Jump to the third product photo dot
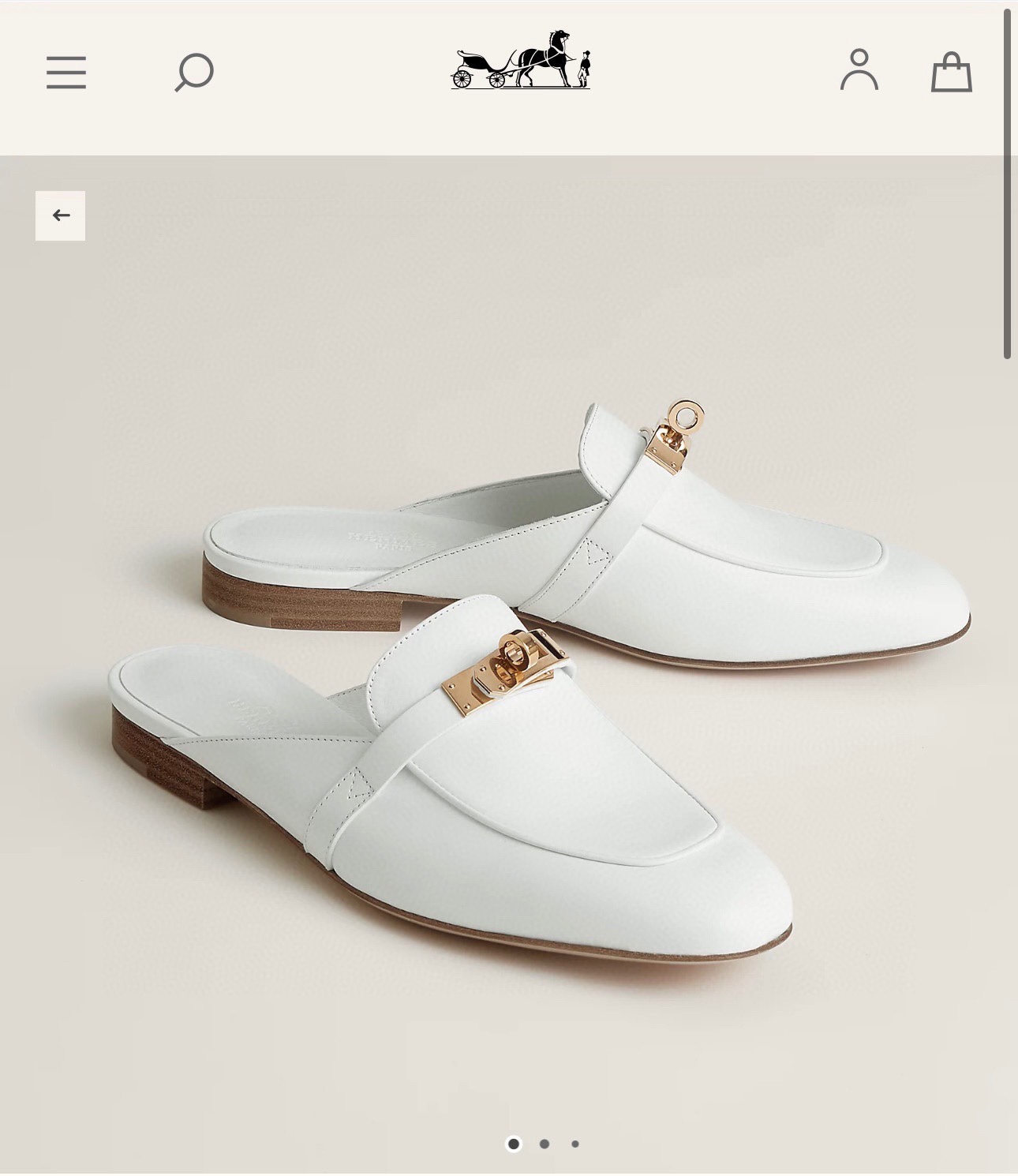Screen dimensions: 1018x1176 coord(575,1144)
